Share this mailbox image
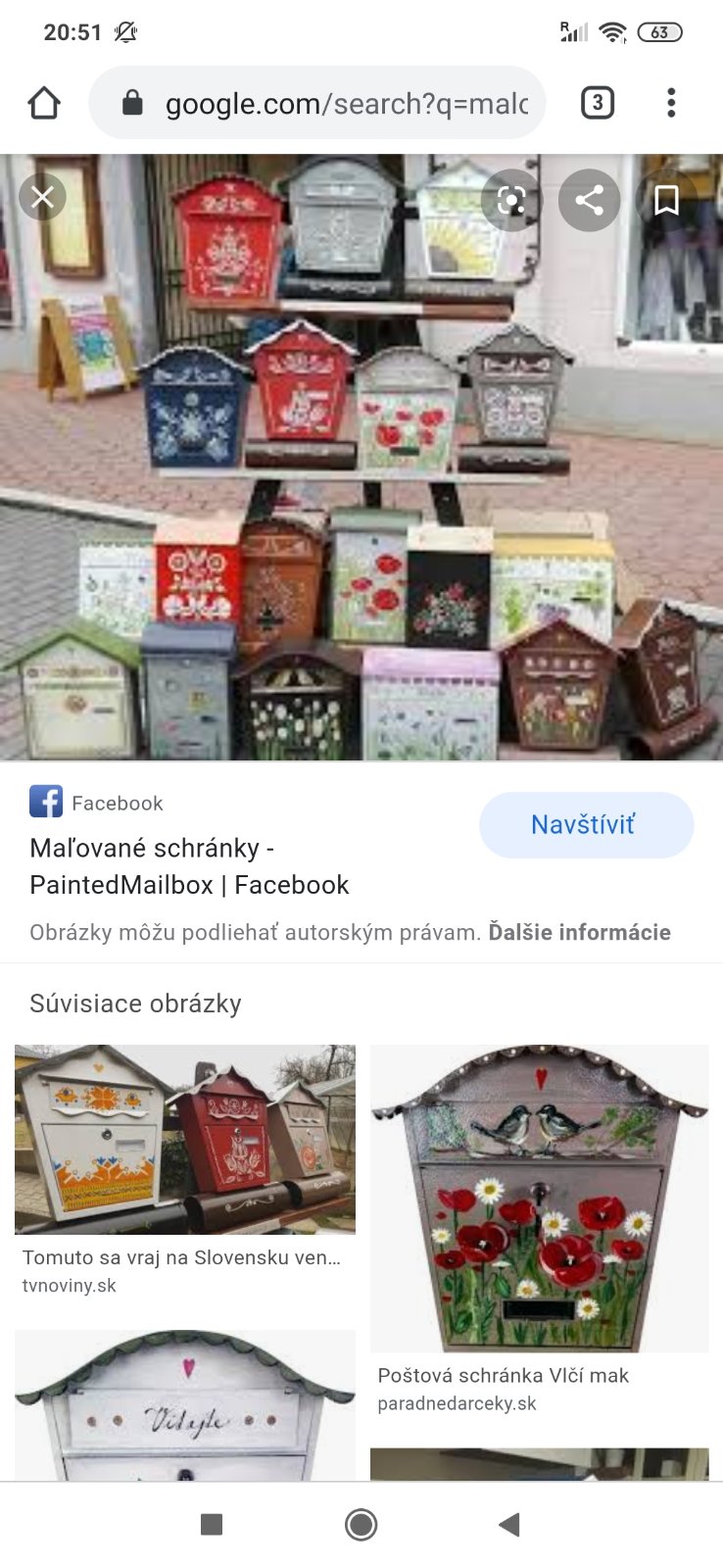This screenshot has height=1568, width=723. [589, 201]
